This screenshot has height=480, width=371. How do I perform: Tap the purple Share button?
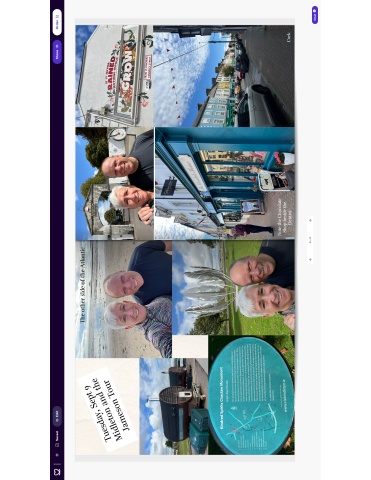click(x=57, y=52)
